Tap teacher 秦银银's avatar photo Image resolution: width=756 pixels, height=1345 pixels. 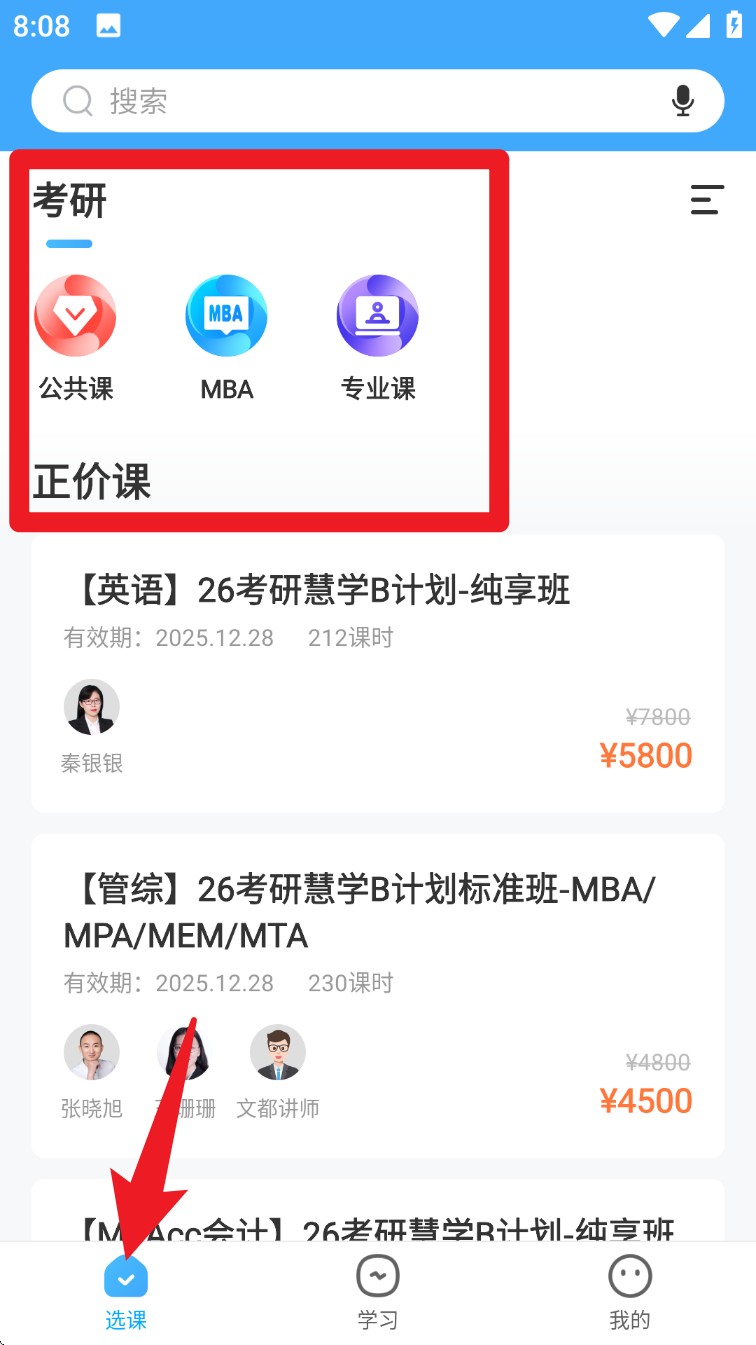[91, 706]
